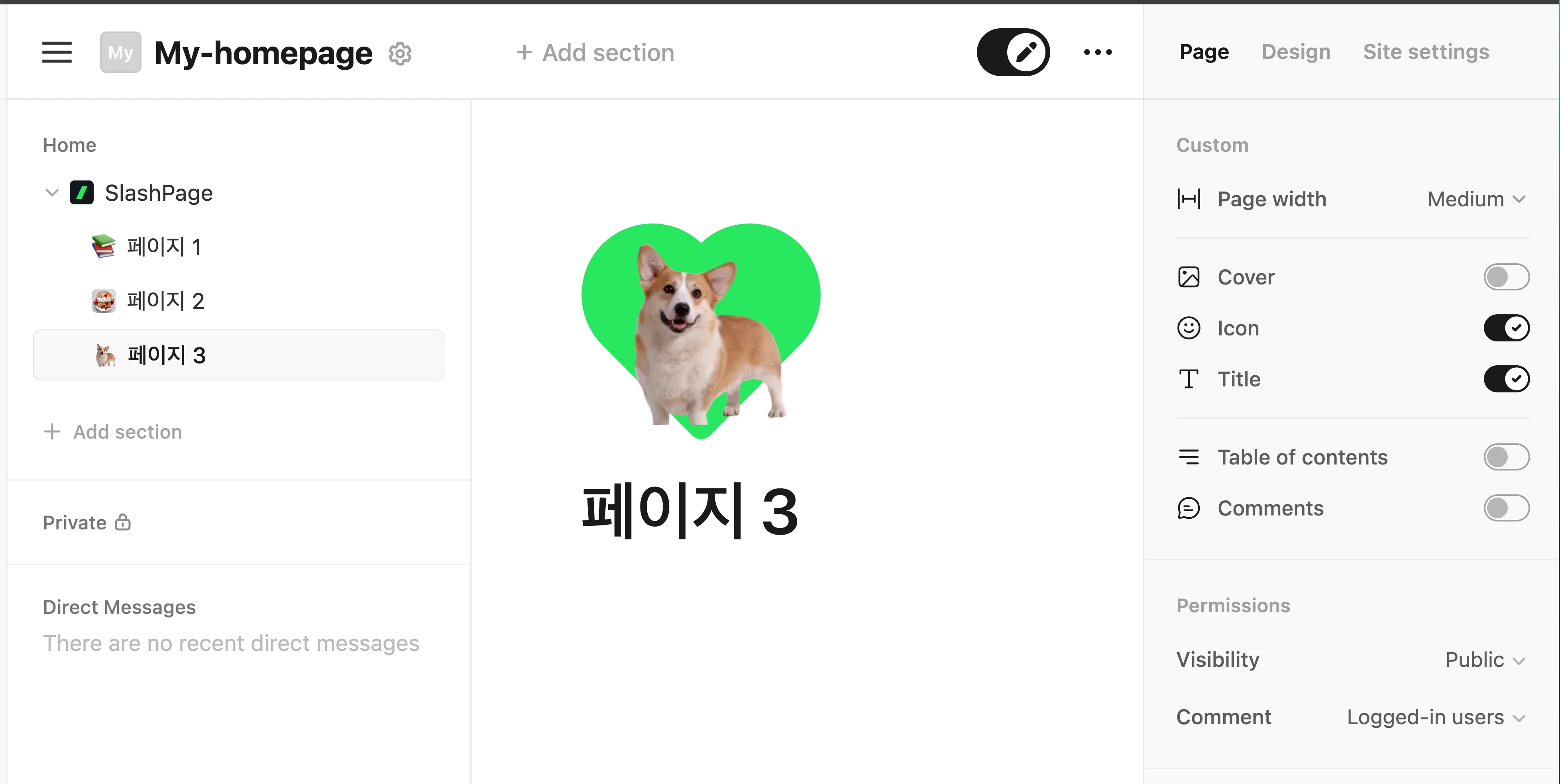Change Visibility from Public
The height and width of the screenshot is (784, 1560).
coord(1484,659)
